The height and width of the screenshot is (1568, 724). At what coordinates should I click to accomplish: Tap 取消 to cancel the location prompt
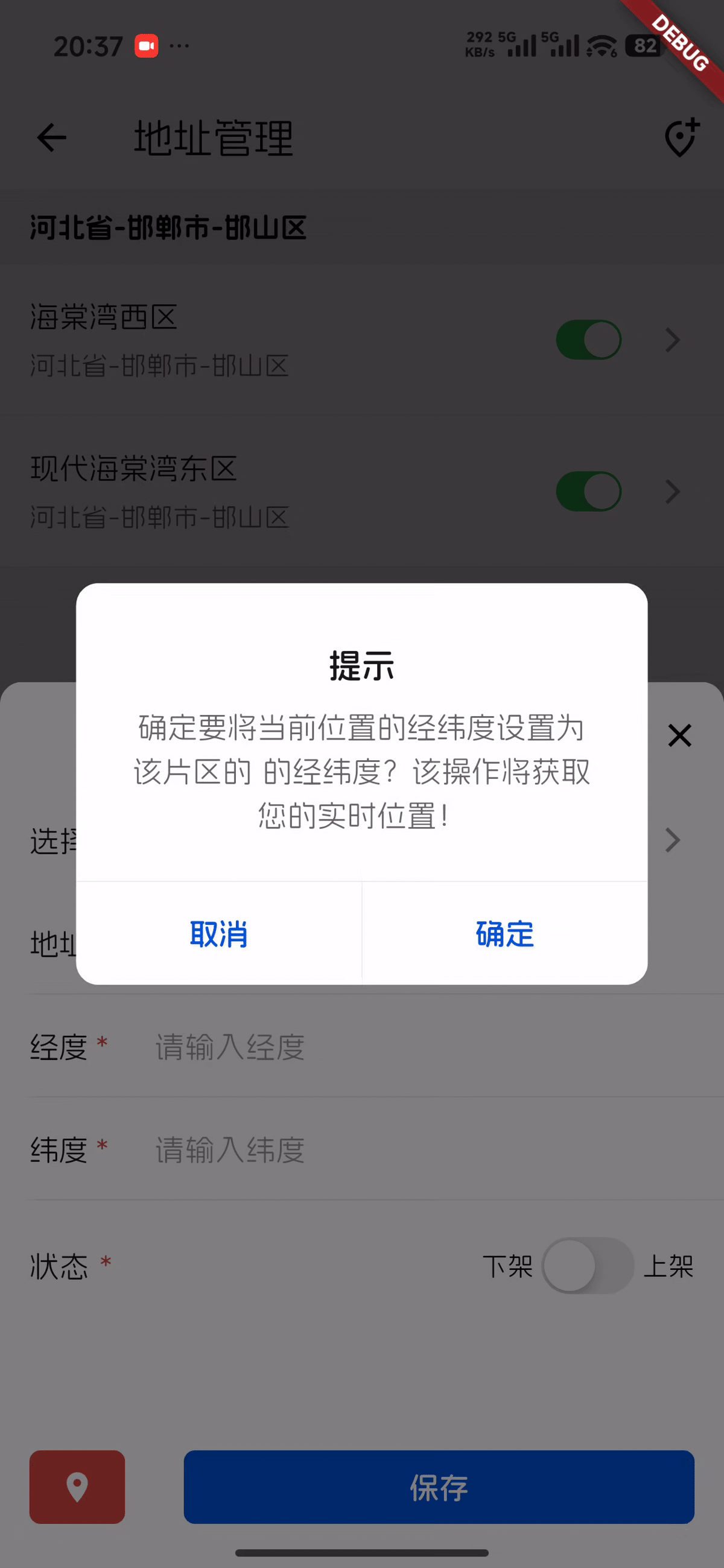coord(218,934)
